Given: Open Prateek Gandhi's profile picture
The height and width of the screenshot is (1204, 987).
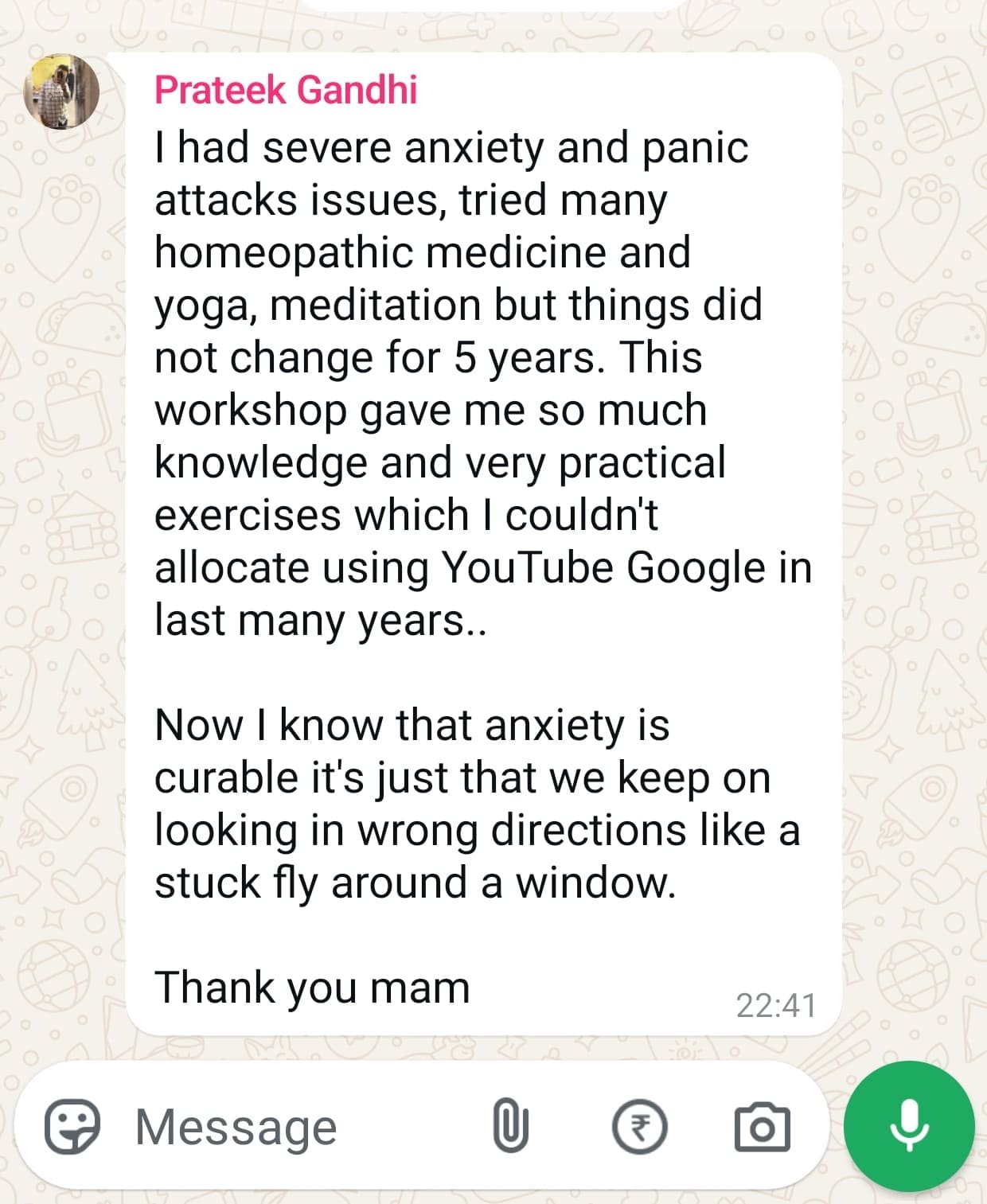Looking at the screenshot, I should [x=61, y=92].
